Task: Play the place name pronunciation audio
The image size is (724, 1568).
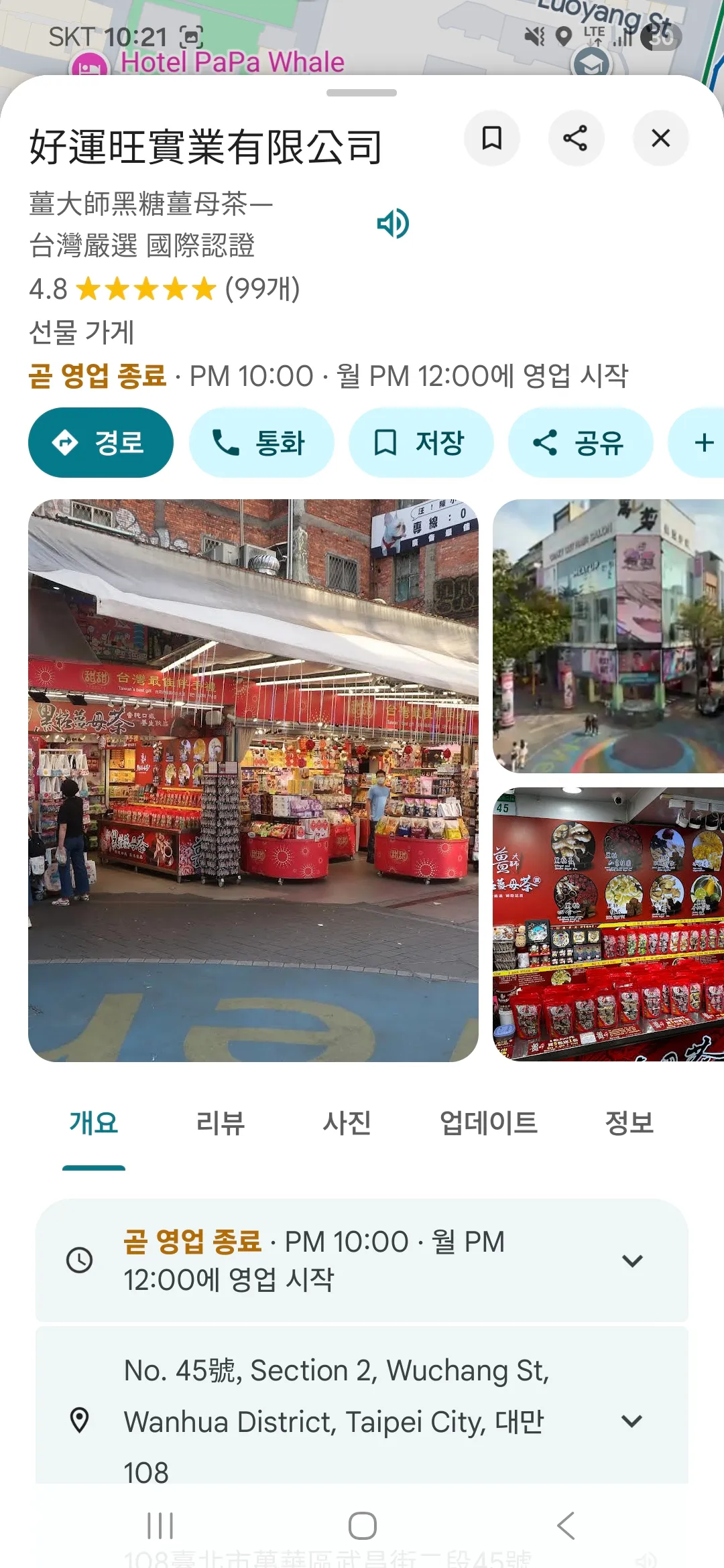Action: (393, 223)
